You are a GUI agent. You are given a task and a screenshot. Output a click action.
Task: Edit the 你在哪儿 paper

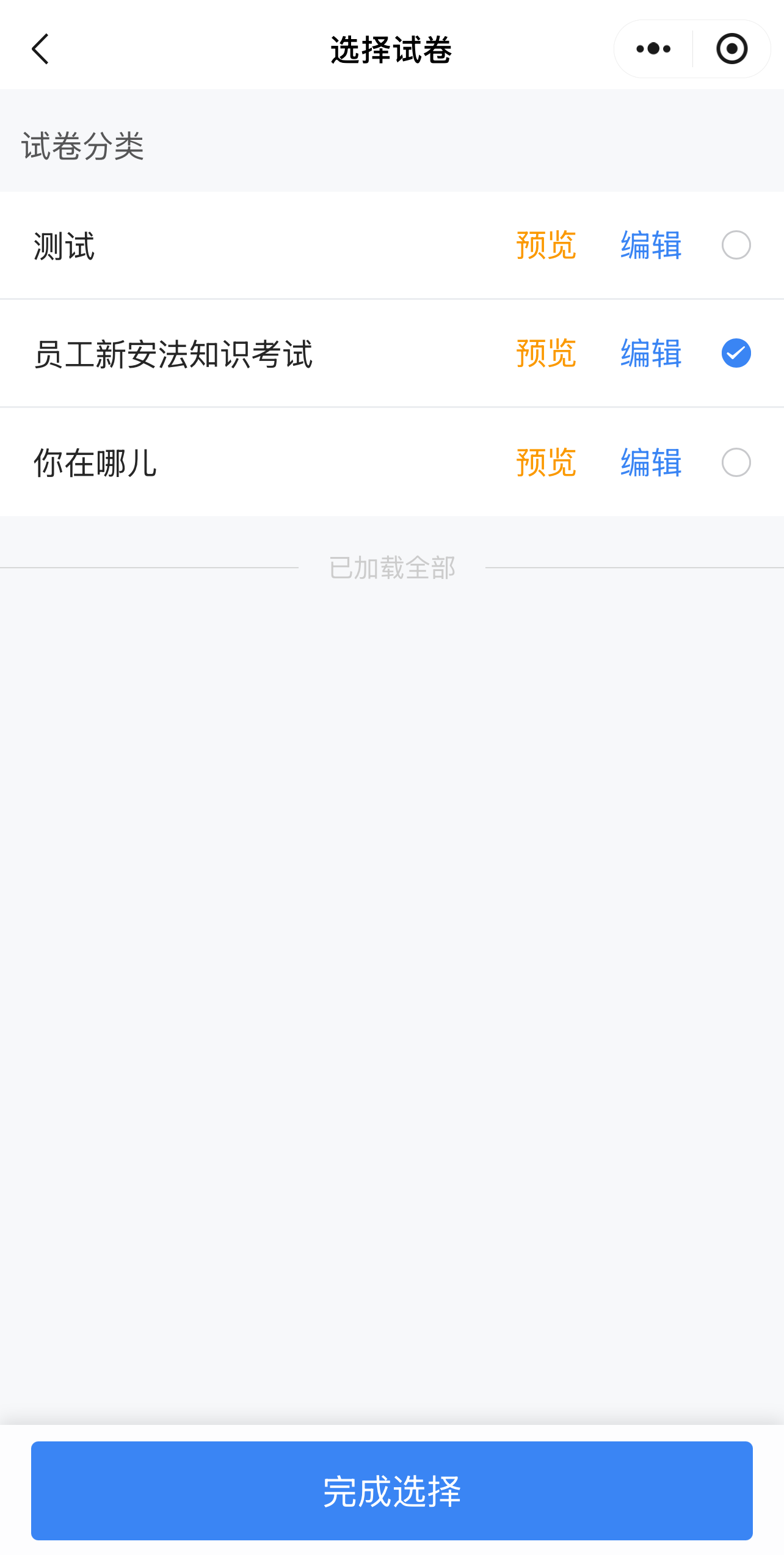651,462
